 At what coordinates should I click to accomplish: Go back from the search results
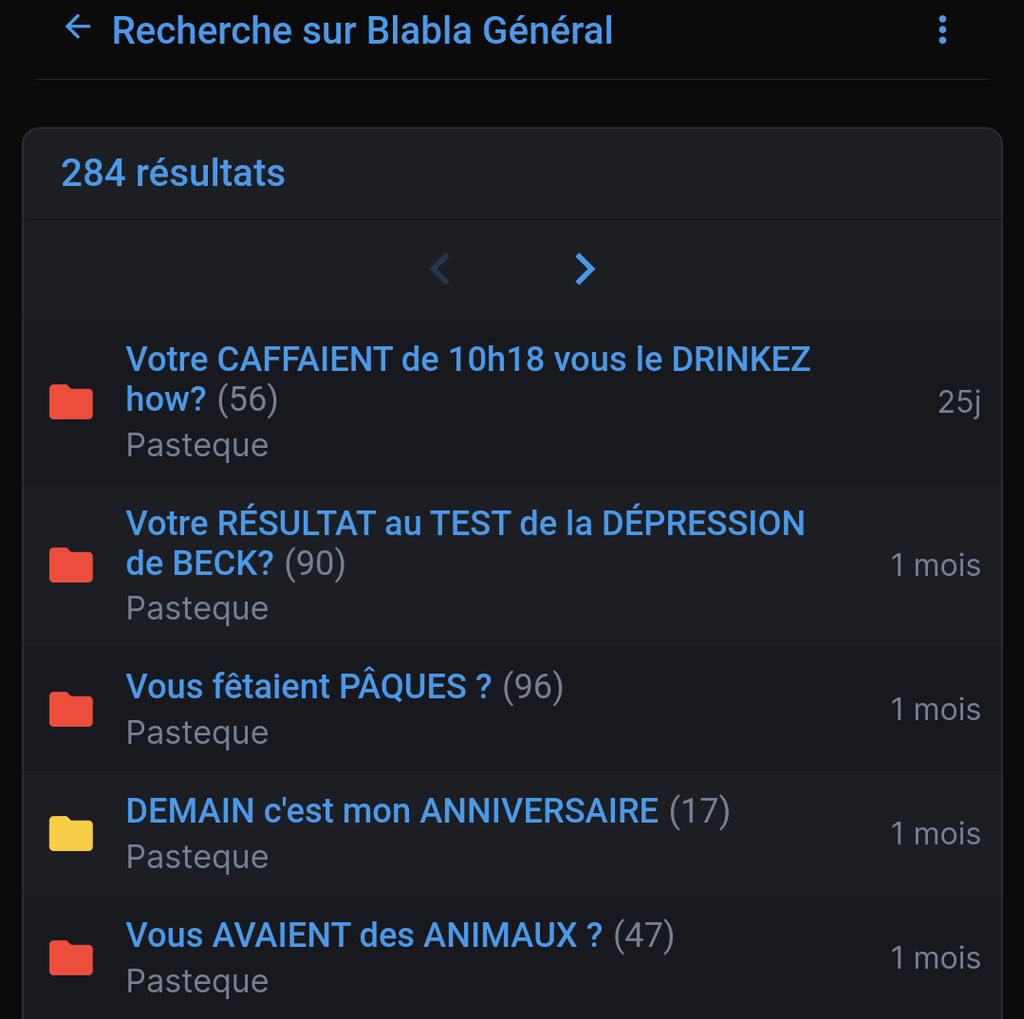click(77, 28)
